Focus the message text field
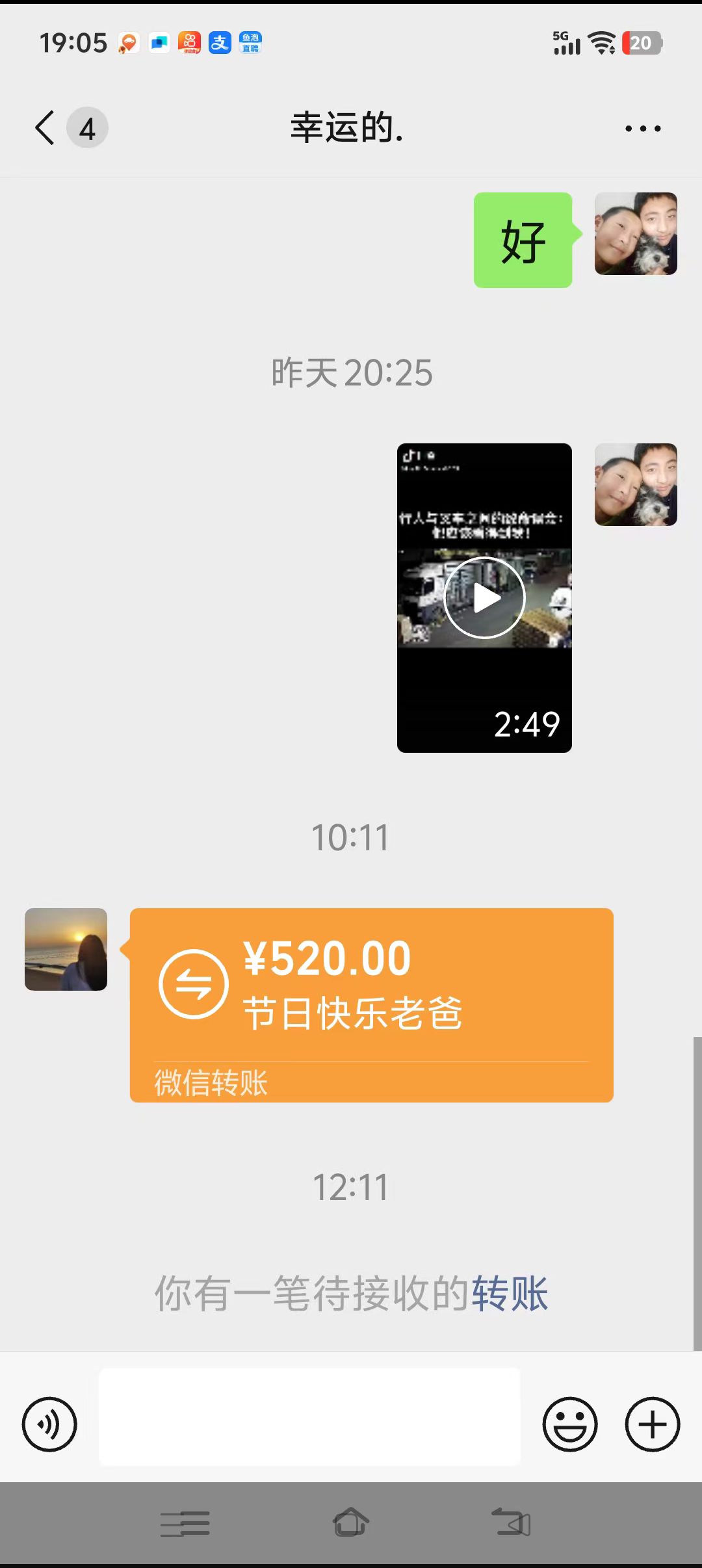This screenshot has height=1568, width=702. coord(309,1417)
